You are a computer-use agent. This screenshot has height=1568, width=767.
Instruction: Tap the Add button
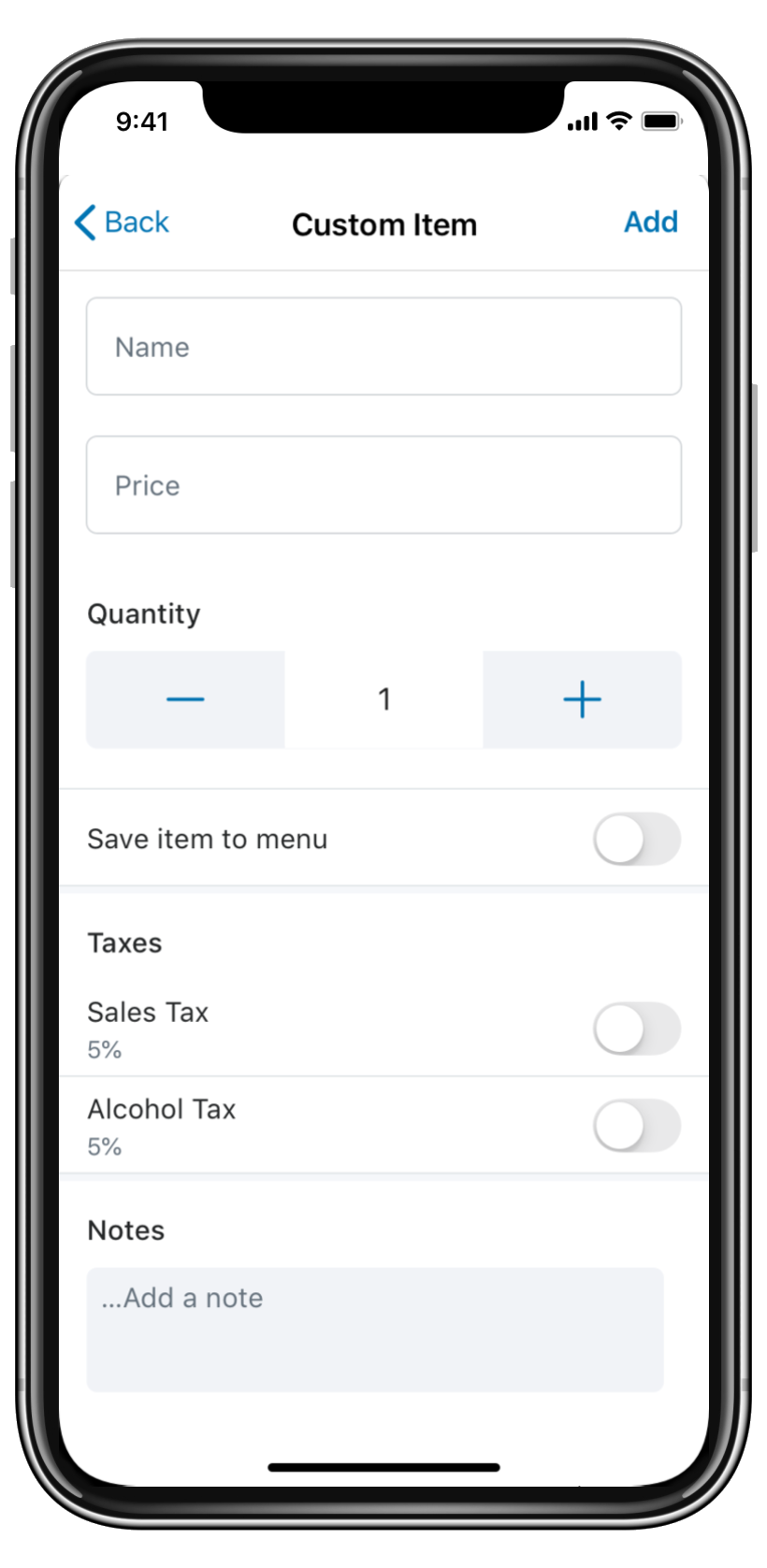pyautogui.click(x=650, y=222)
